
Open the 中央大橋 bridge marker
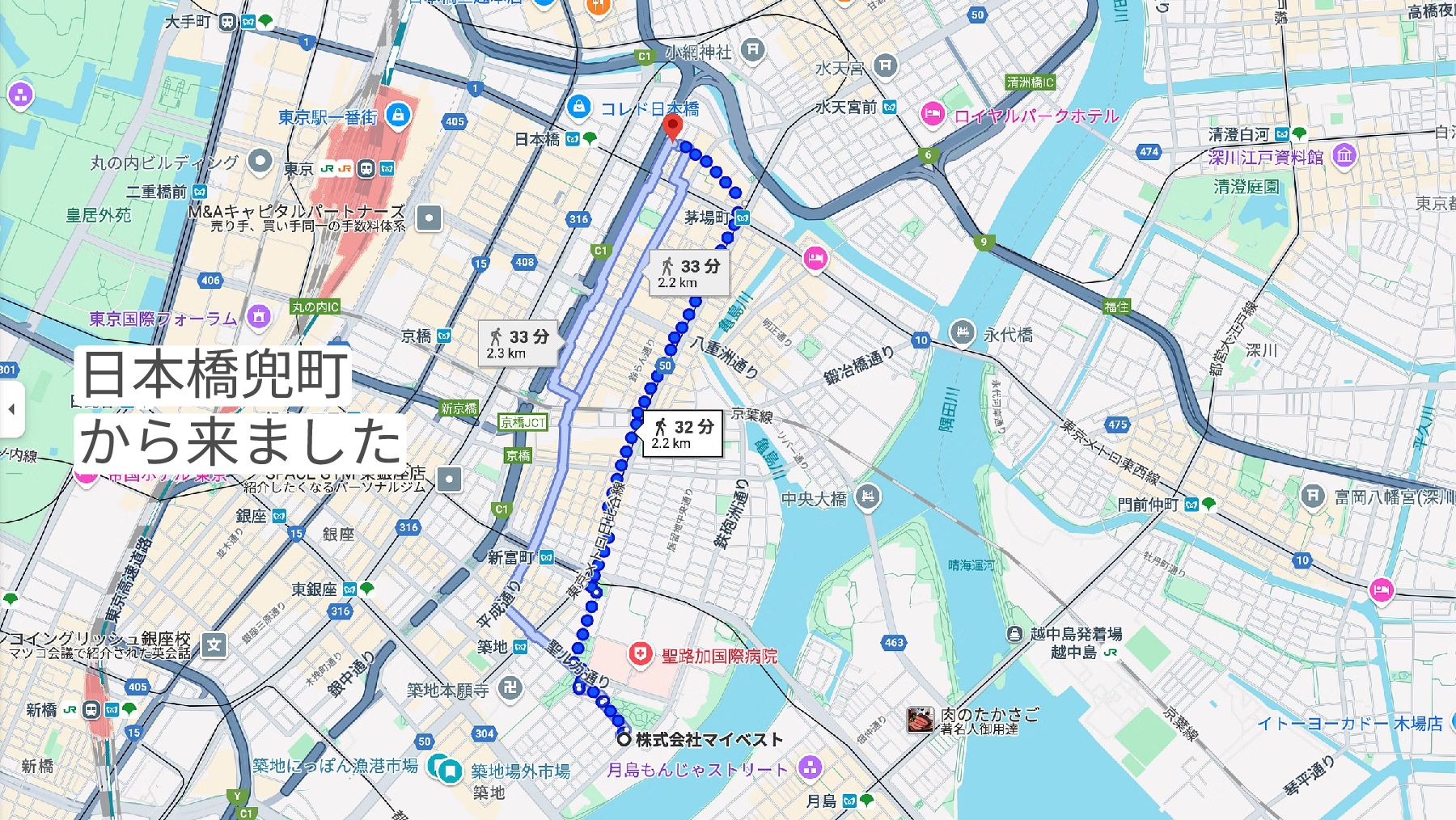point(867,497)
